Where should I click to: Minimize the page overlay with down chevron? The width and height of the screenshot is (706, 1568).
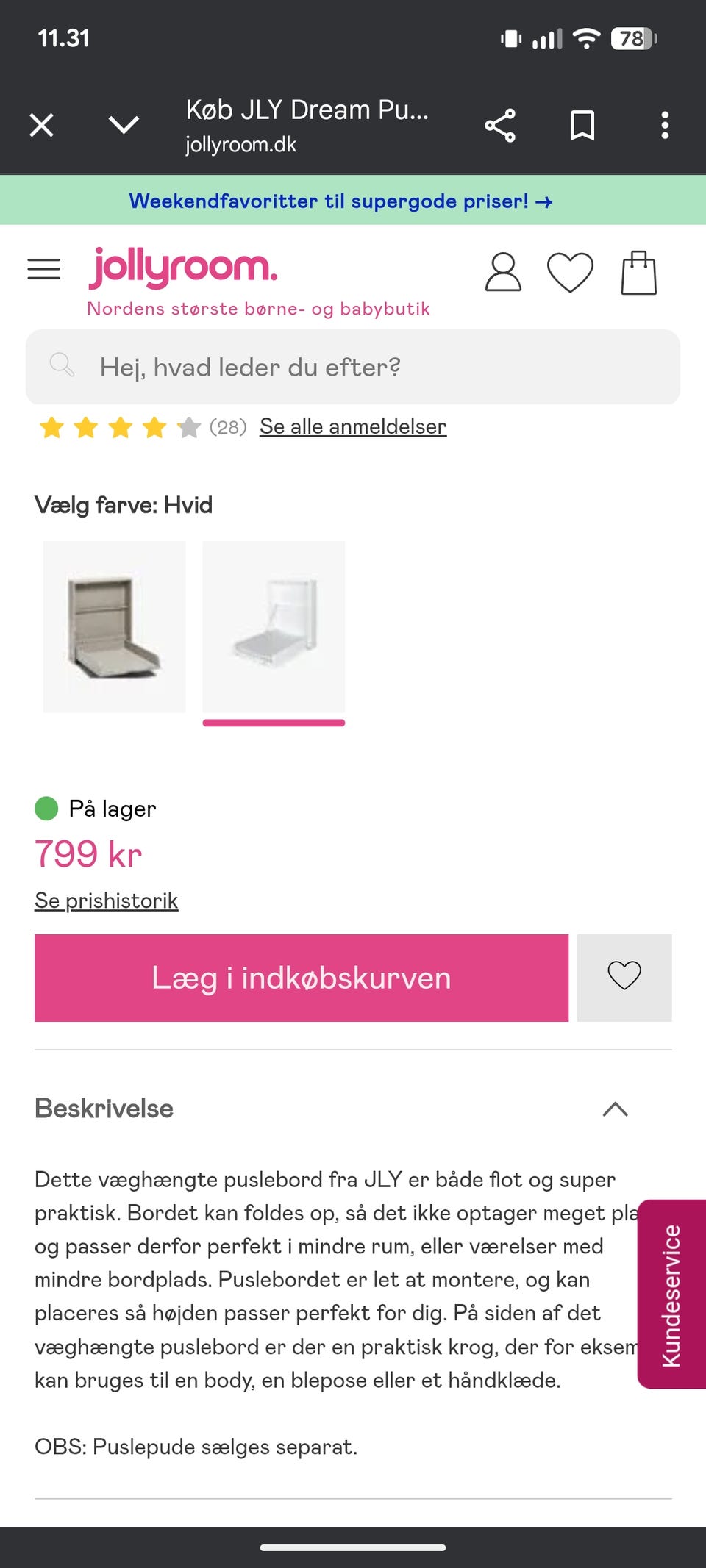[x=124, y=125]
